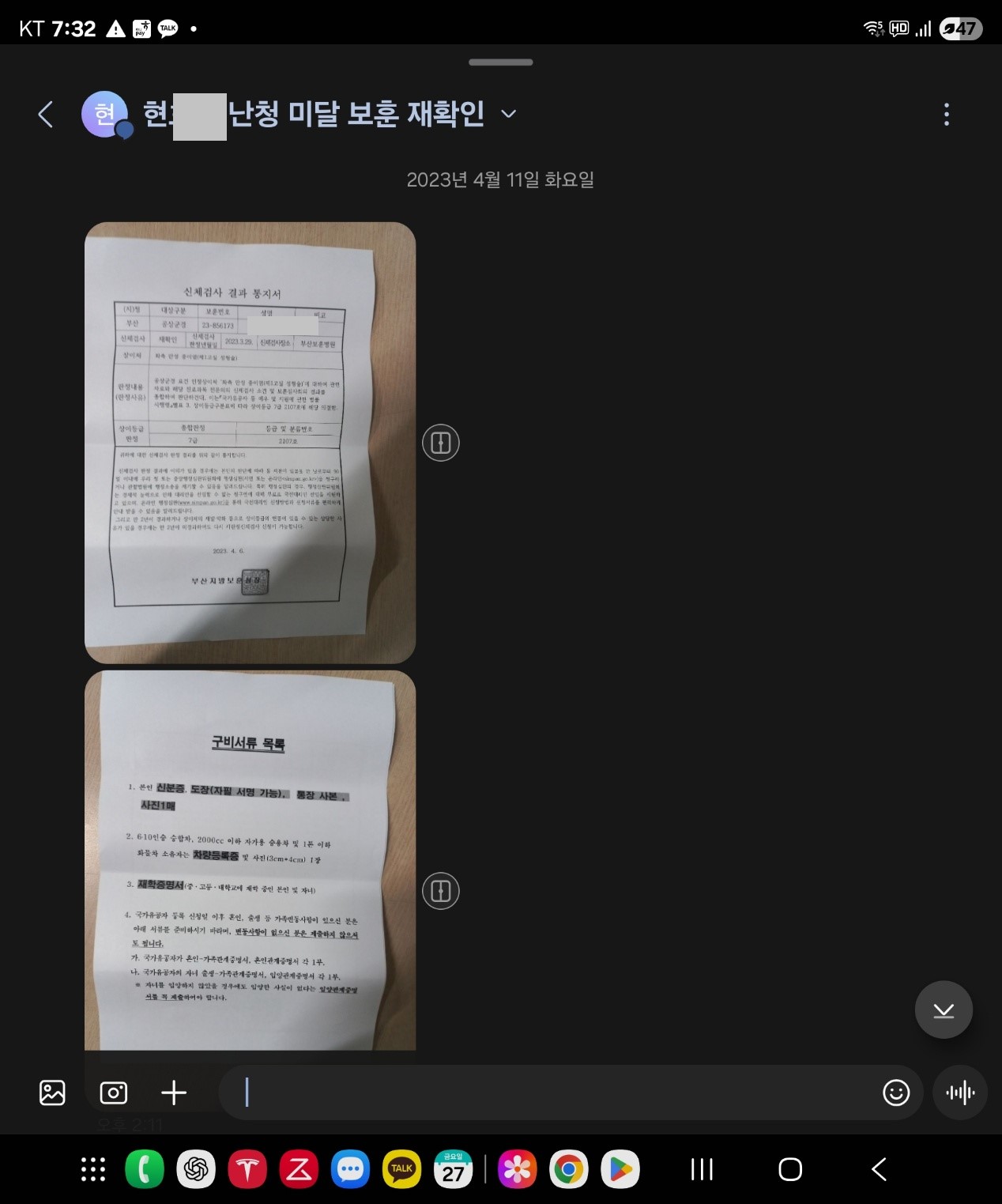This screenshot has height=1204, width=1002.
Task: Open the all-apps grid in the taskbar
Action: pyautogui.click(x=93, y=1169)
